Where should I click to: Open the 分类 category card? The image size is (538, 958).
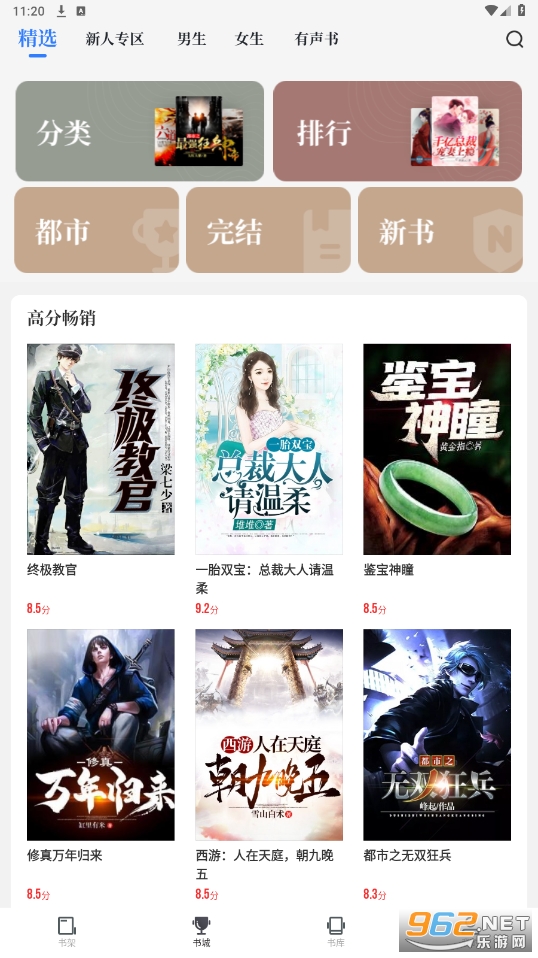coord(140,131)
